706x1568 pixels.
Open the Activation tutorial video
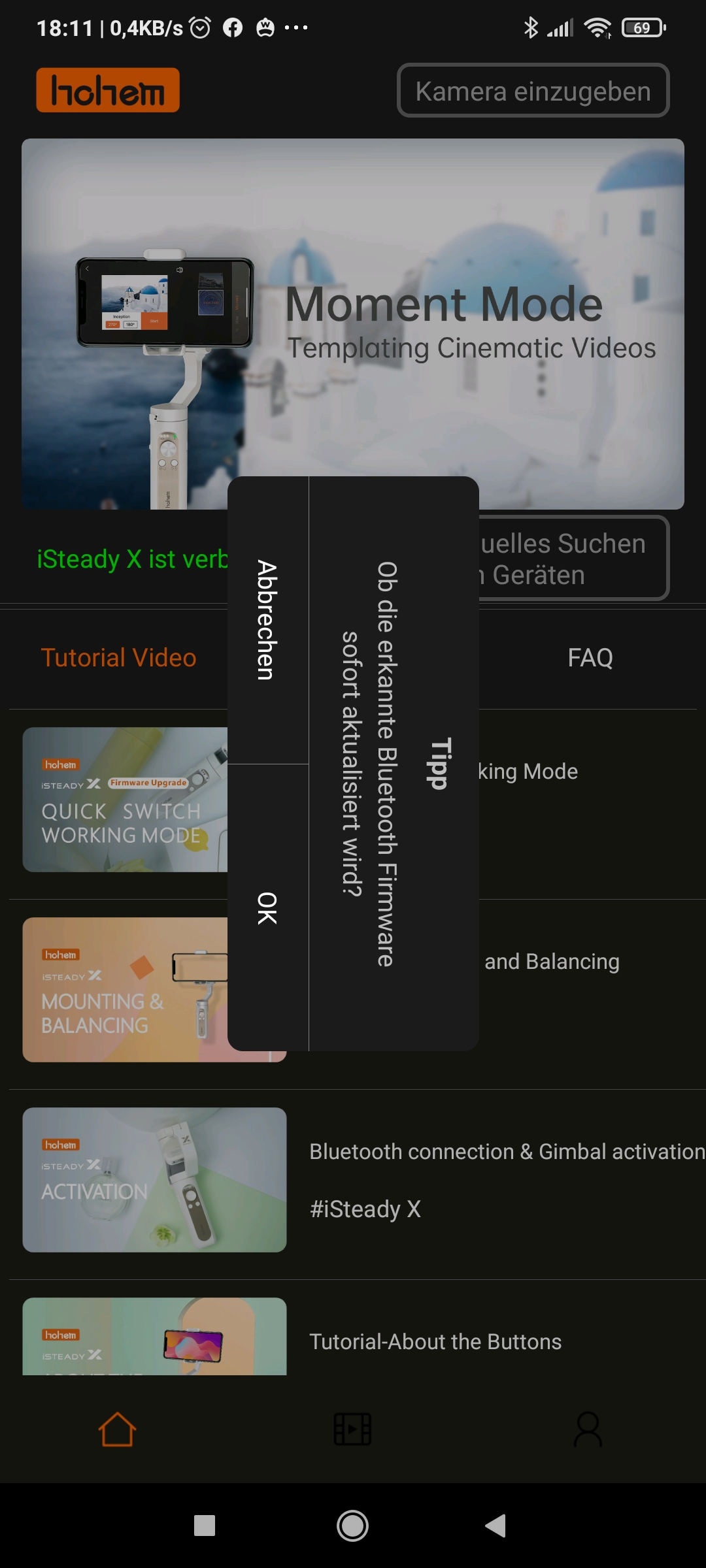[154, 1180]
